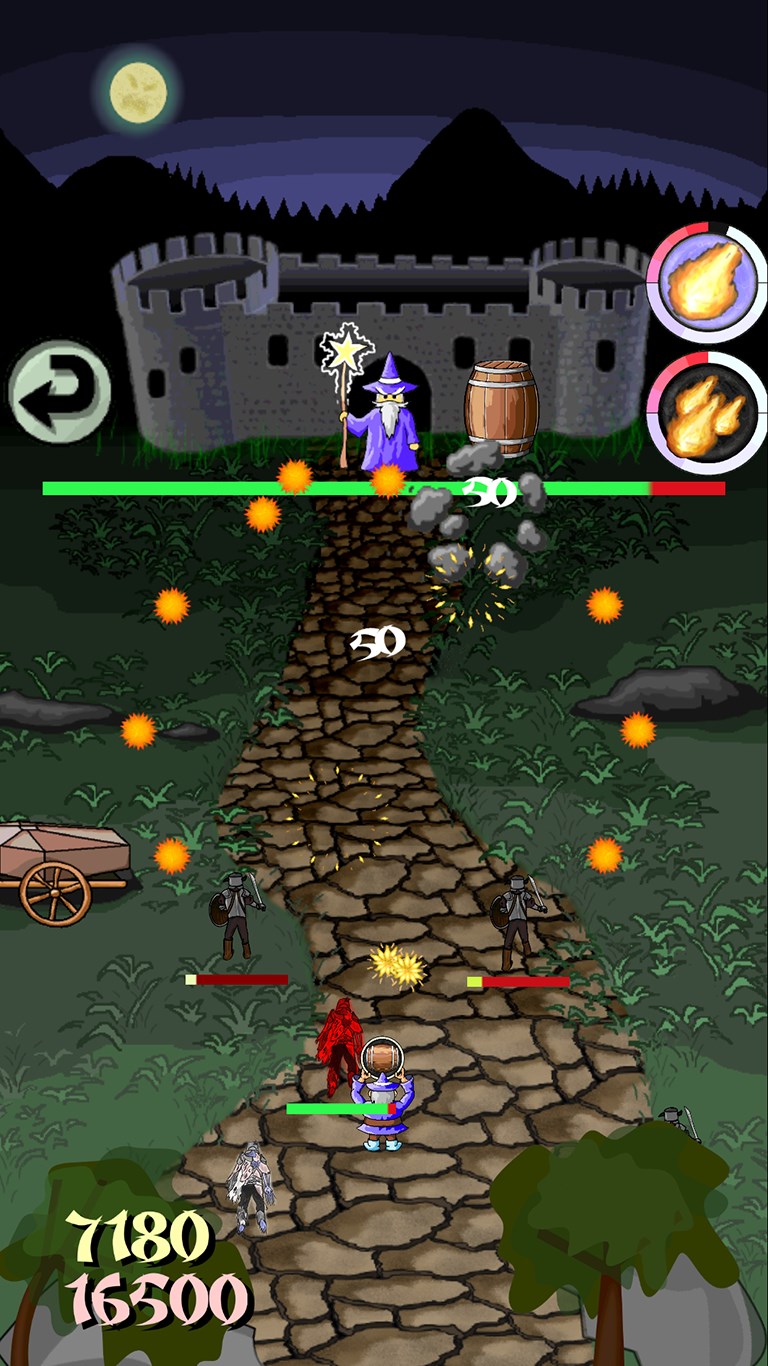Tap the back arrow button
768x1366 pixels.
coord(59,393)
